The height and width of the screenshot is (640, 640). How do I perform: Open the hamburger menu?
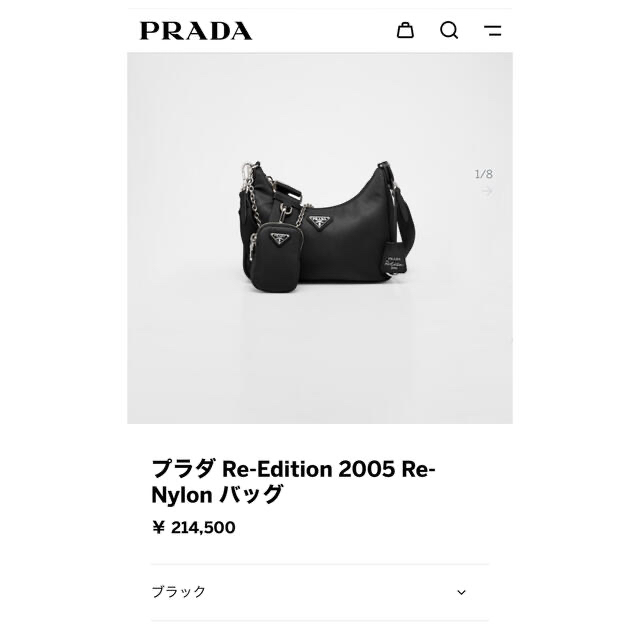492,31
